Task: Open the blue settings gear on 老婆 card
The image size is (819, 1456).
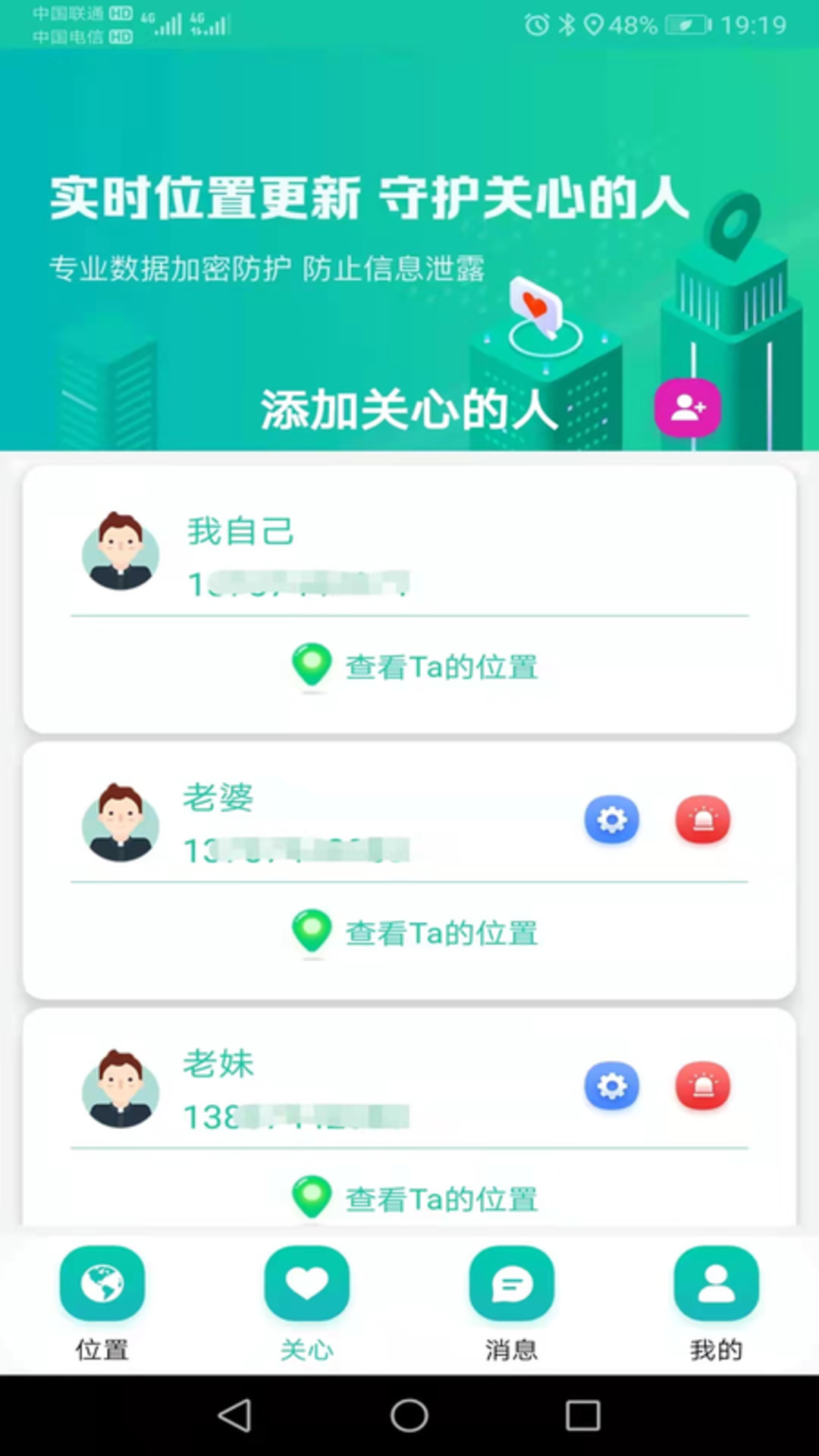Action: (x=611, y=820)
